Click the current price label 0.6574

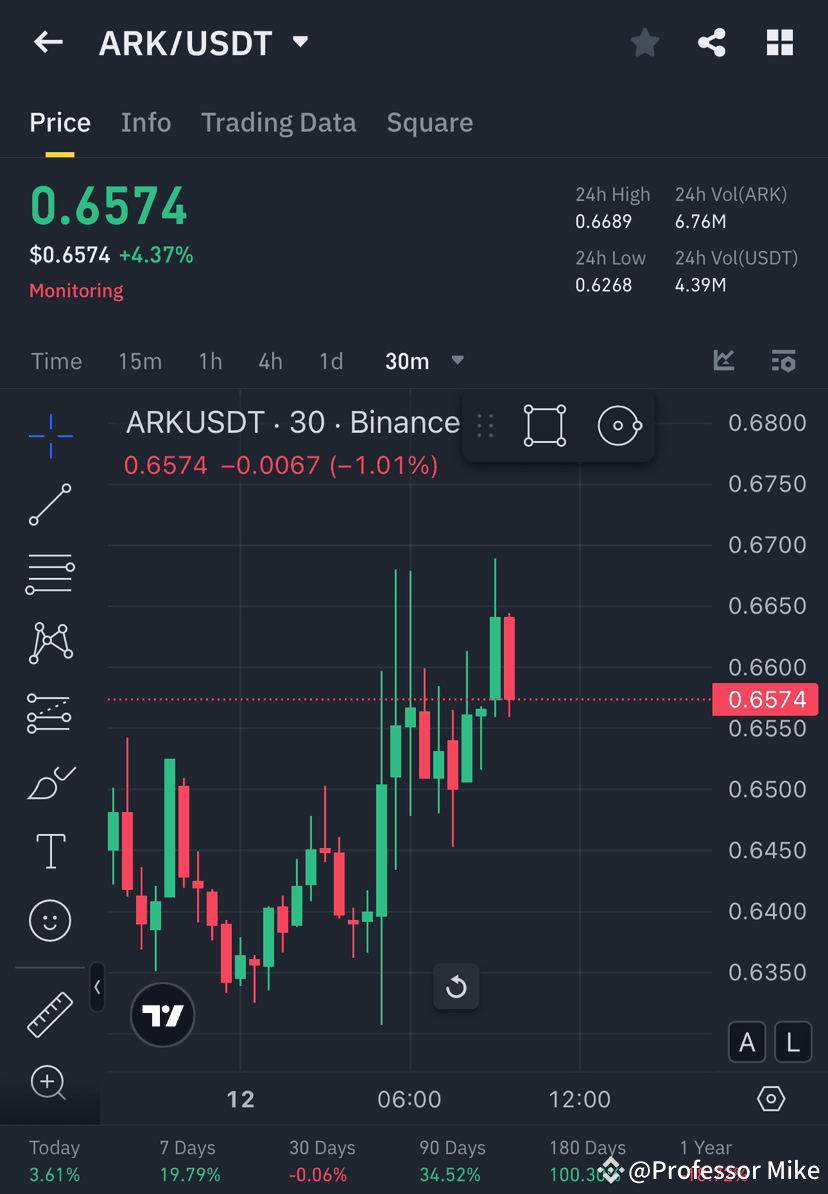click(766, 699)
